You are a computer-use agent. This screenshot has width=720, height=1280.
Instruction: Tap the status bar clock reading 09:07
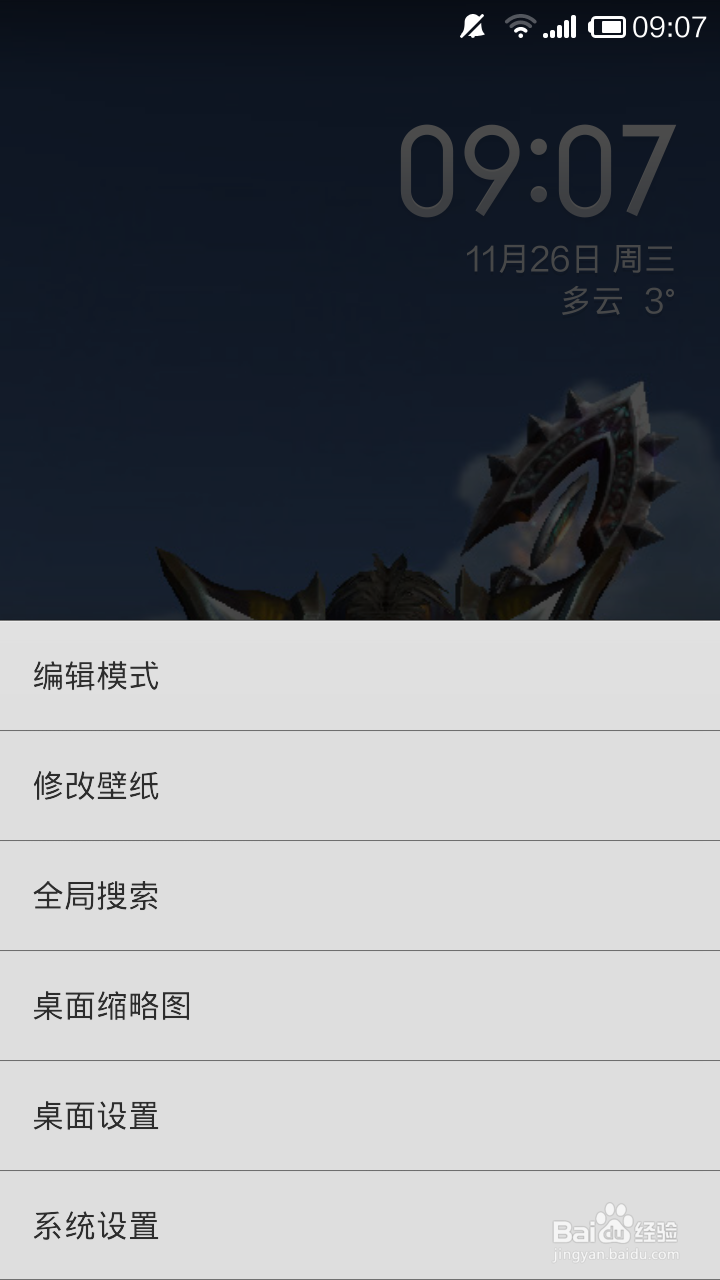[668, 26]
